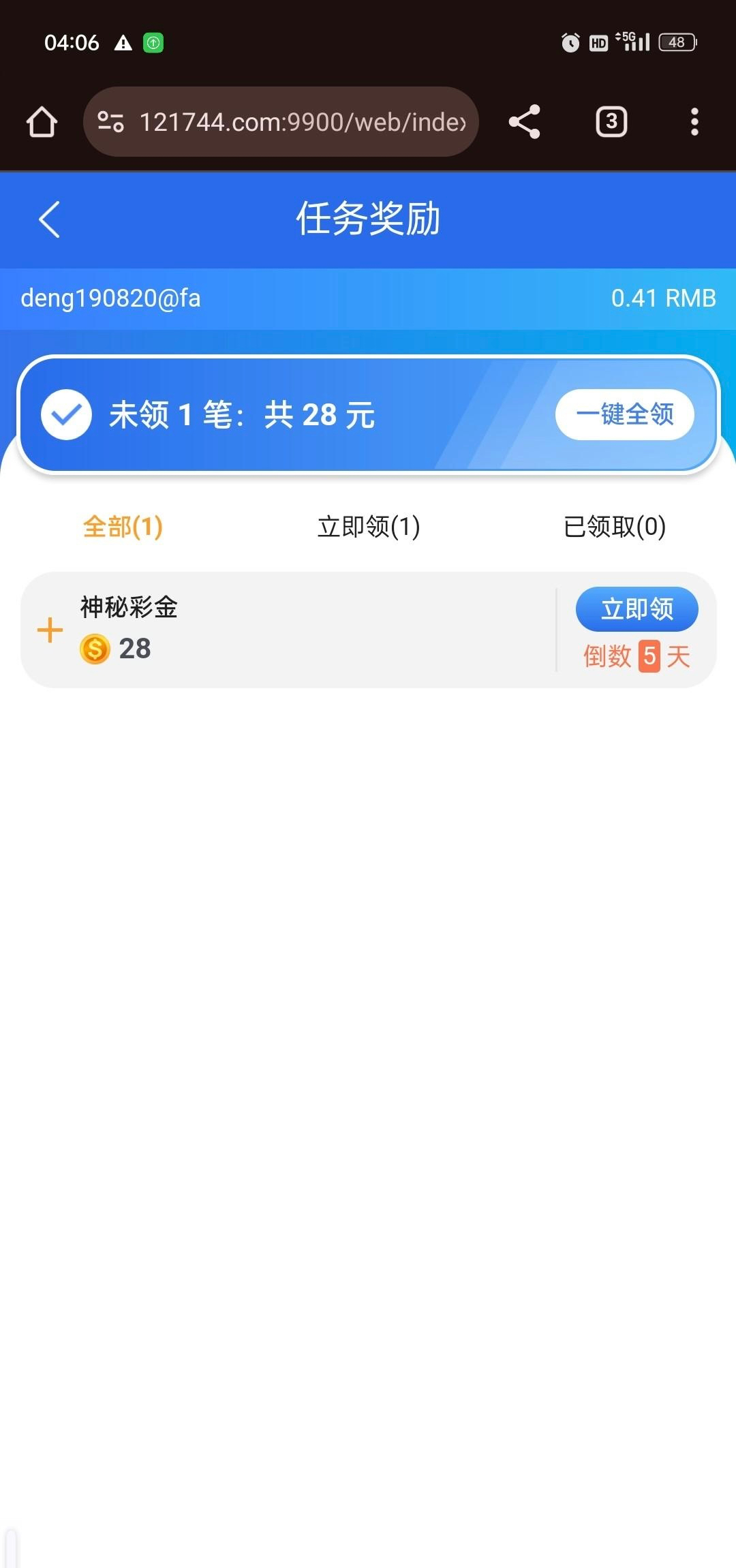Switch to the 已领取(0) tab
Image resolution: width=736 pixels, height=1568 pixels.
pos(614,527)
